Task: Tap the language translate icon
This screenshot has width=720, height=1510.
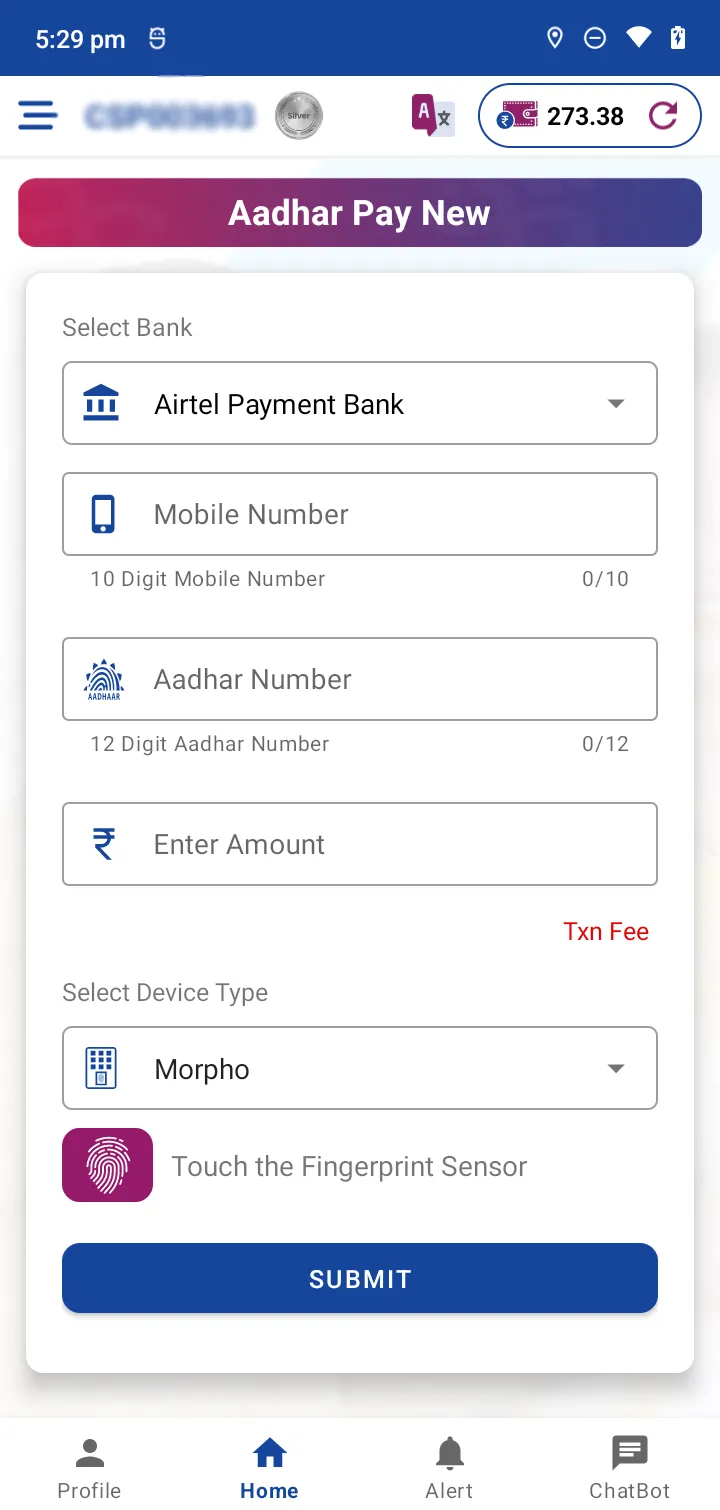Action: click(432, 115)
